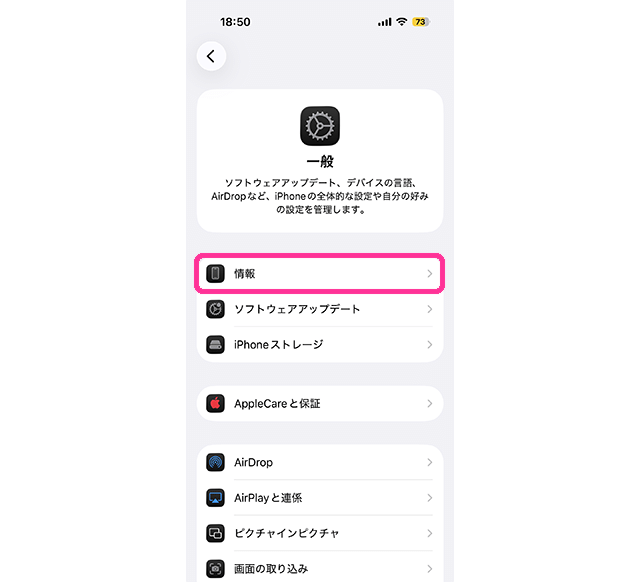Open ピクチャインピクチャ settings

coord(319,533)
